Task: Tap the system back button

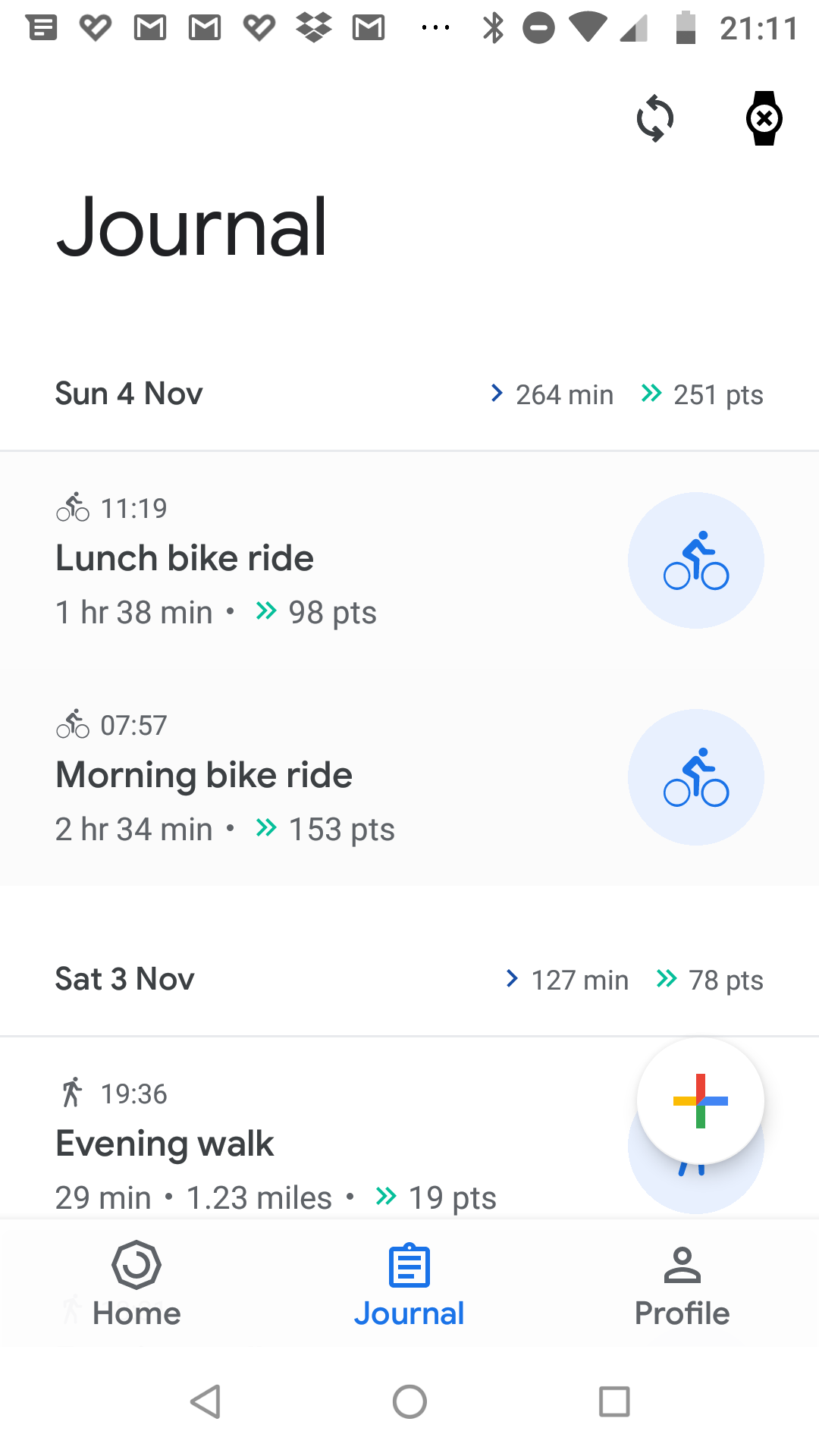Action: pos(206,1401)
